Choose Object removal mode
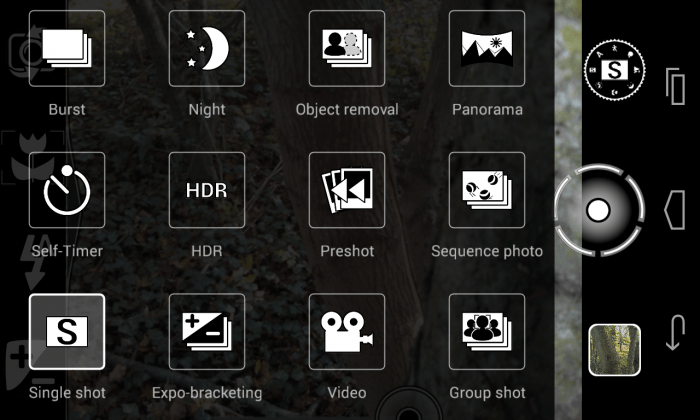 tap(347, 49)
